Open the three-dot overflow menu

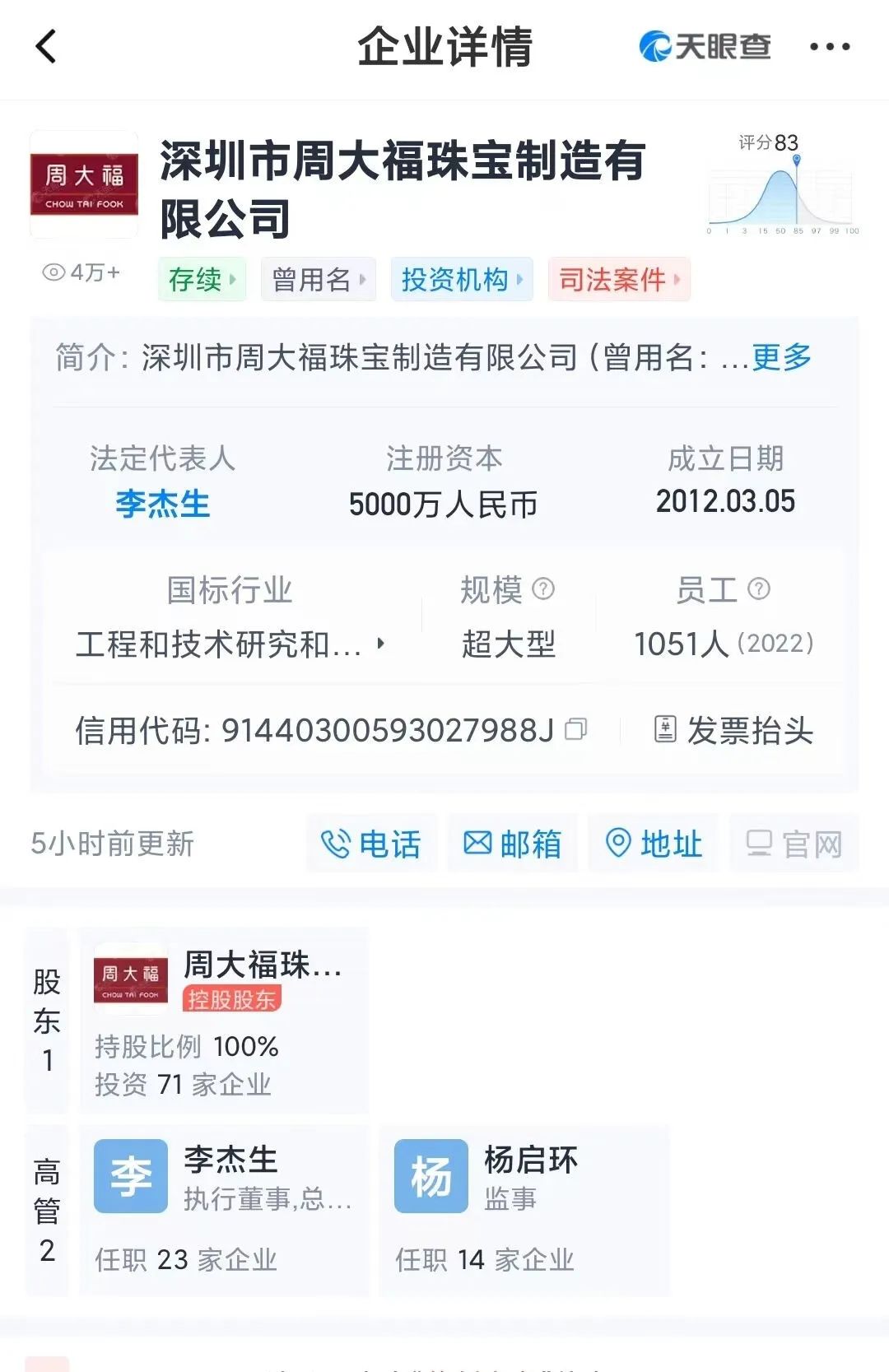[829, 47]
